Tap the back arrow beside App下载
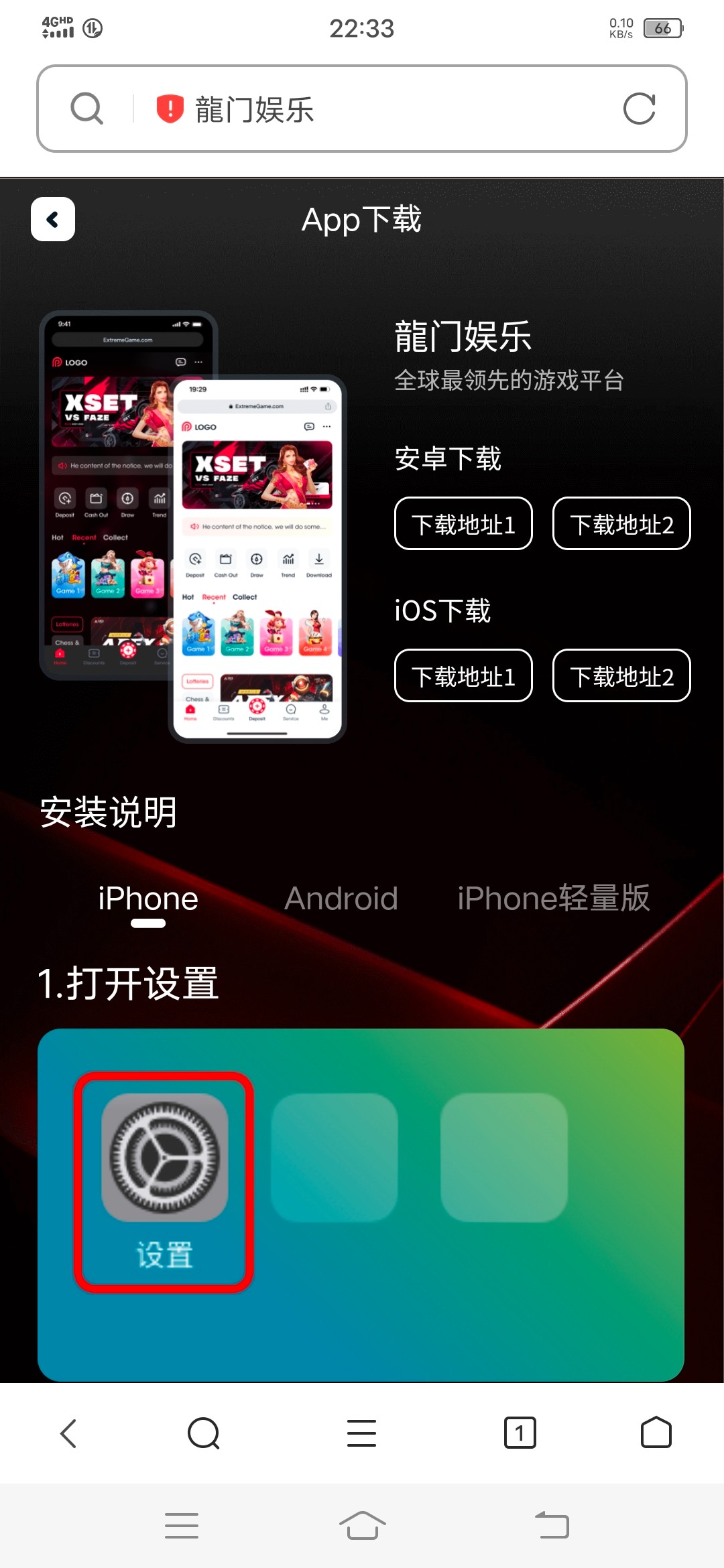 53,219
